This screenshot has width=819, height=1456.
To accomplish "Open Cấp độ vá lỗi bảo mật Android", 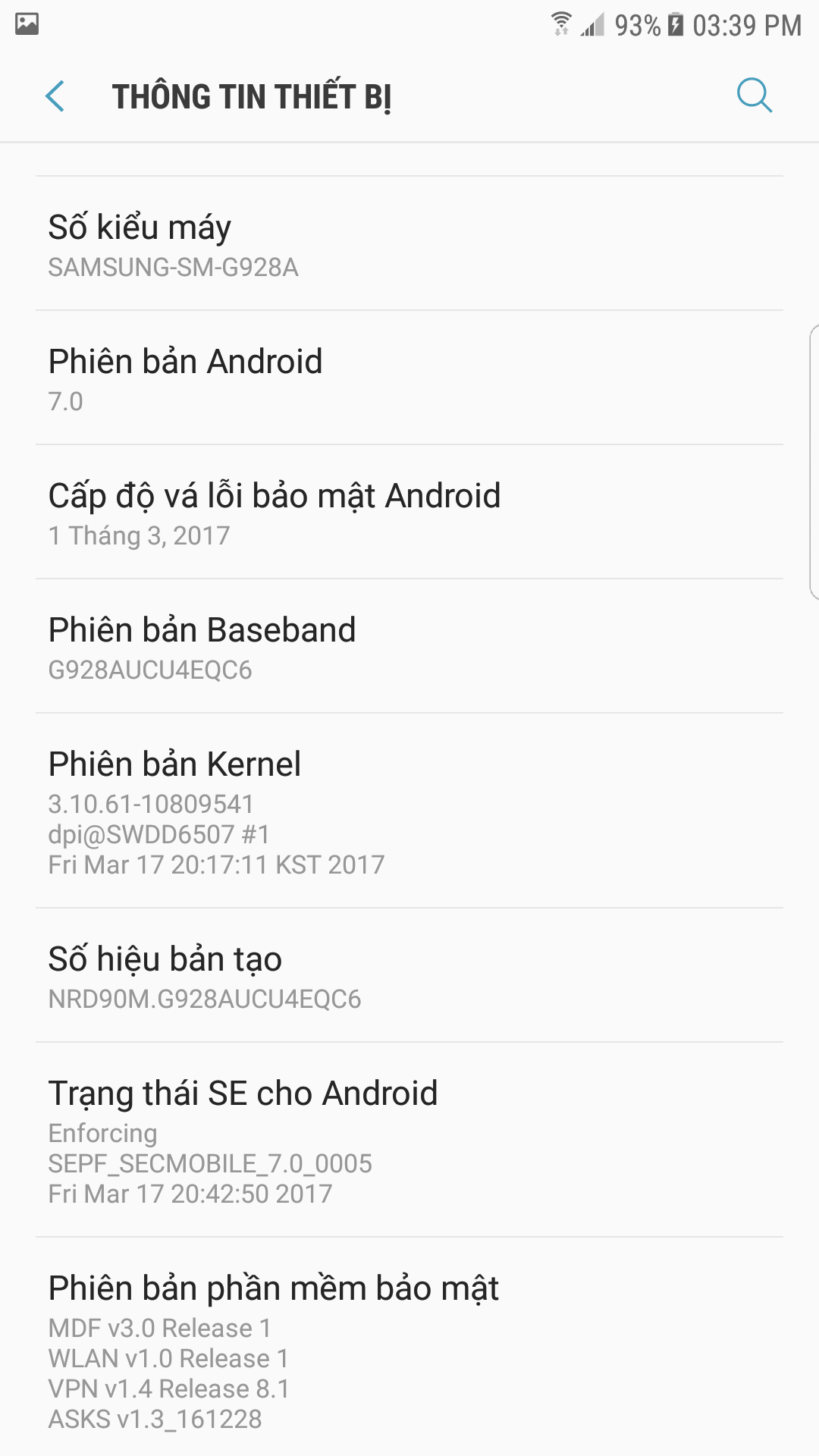I will pos(409,512).
